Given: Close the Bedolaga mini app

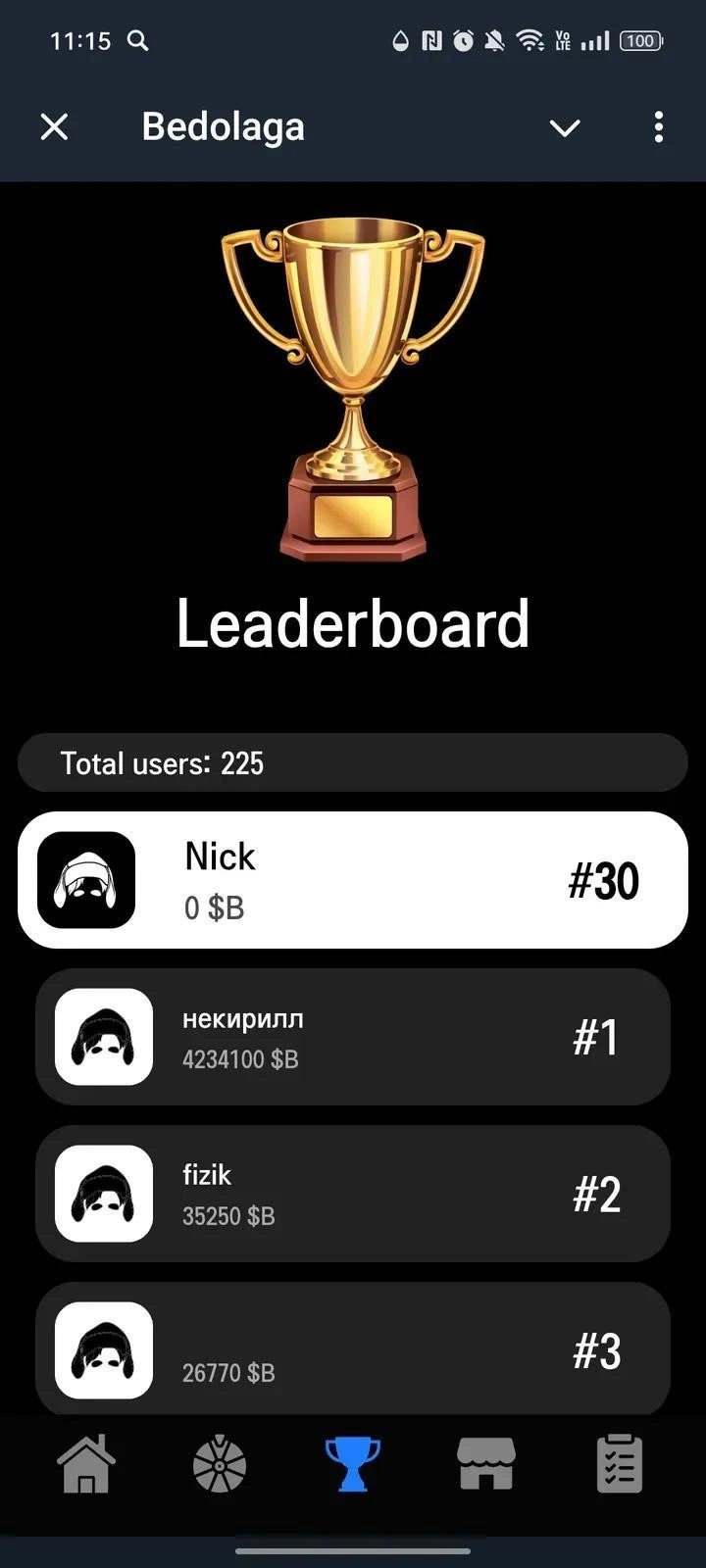Looking at the screenshot, I should pyautogui.click(x=54, y=126).
